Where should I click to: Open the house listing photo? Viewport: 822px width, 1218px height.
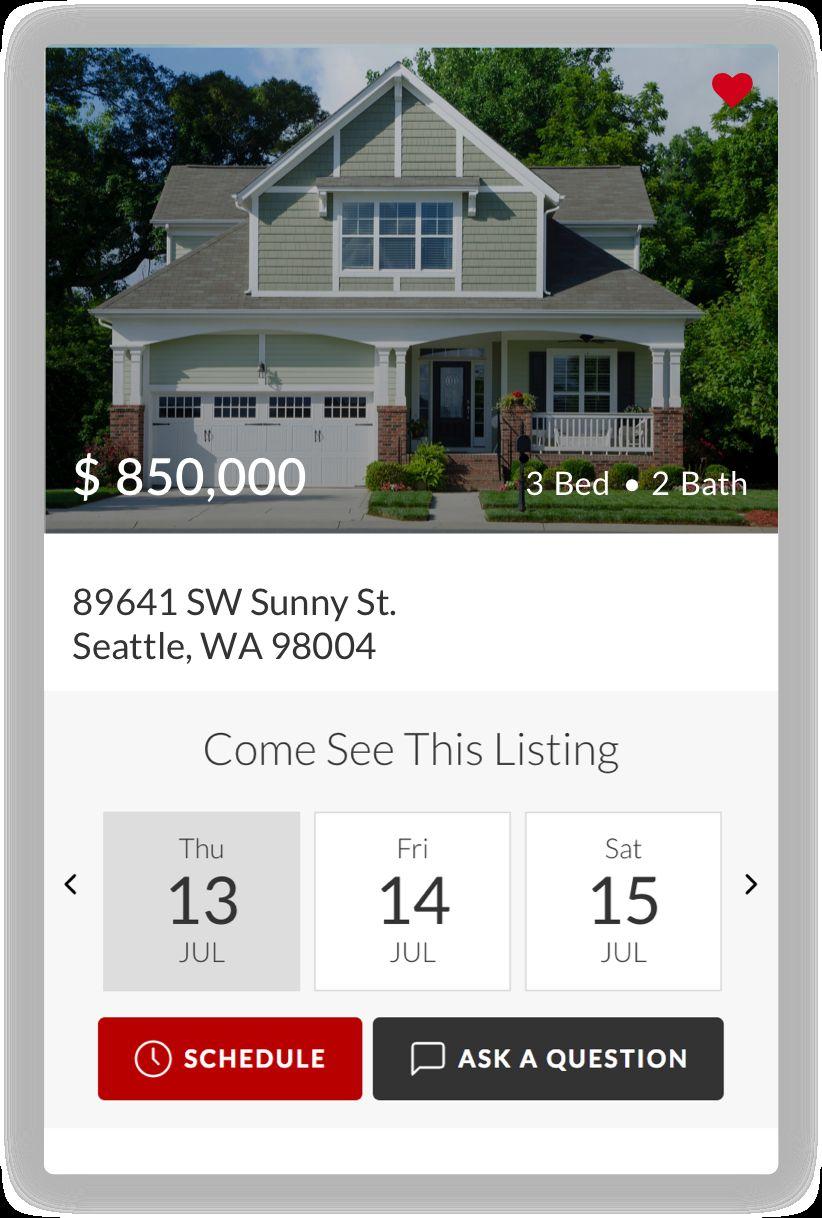410,290
